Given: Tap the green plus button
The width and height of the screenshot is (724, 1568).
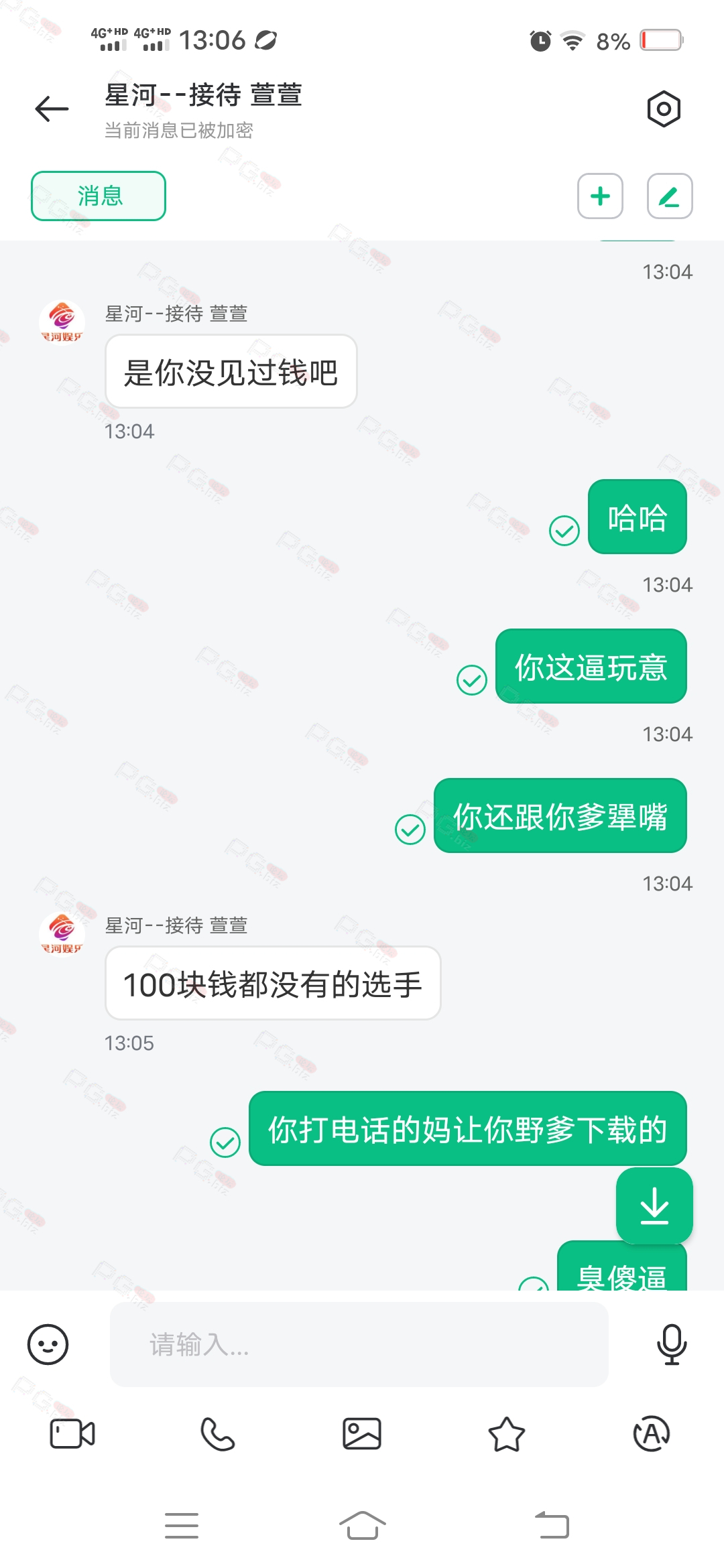Looking at the screenshot, I should (x=601, y=196).
